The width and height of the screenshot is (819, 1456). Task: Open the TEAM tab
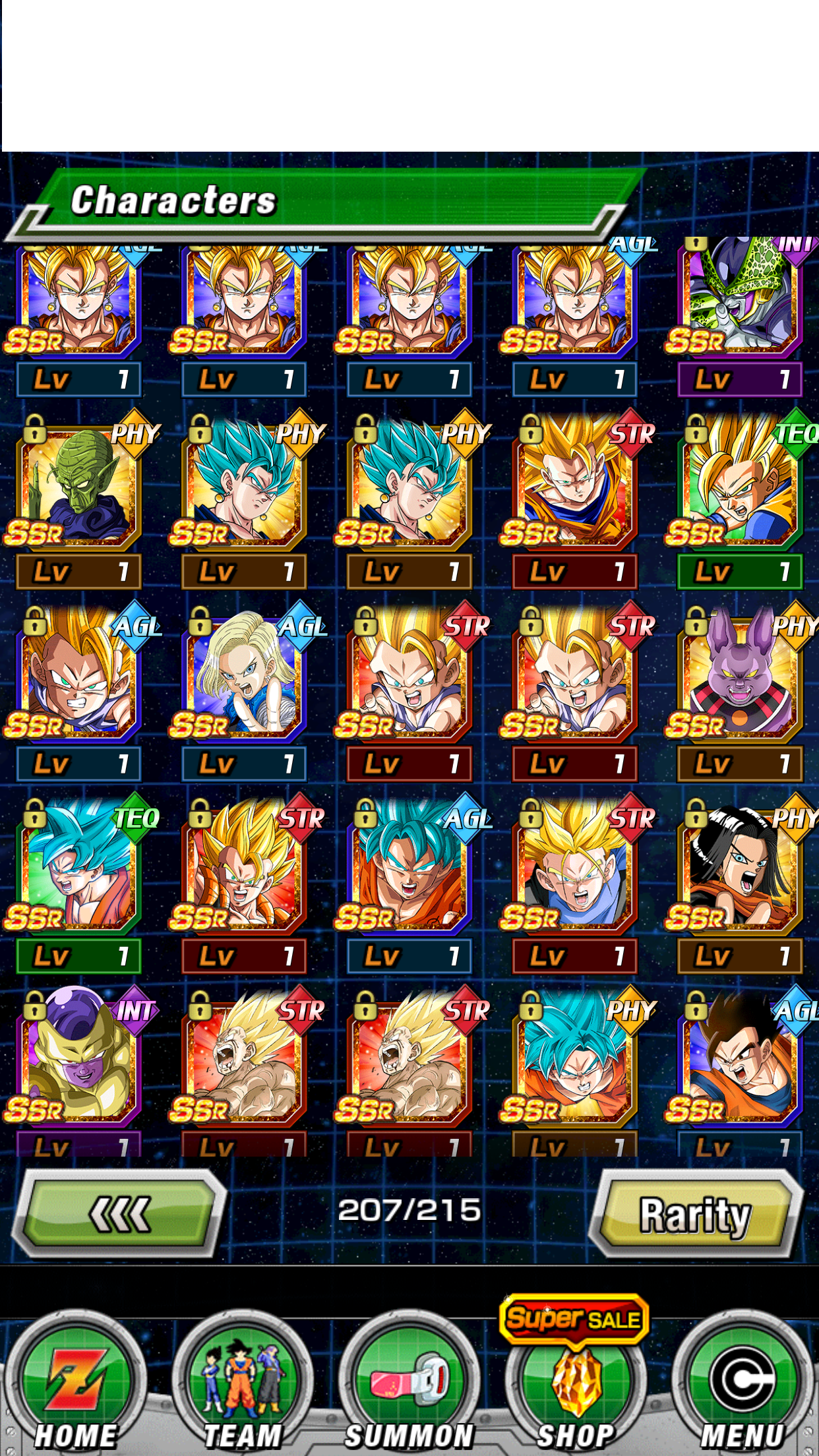243,1386
